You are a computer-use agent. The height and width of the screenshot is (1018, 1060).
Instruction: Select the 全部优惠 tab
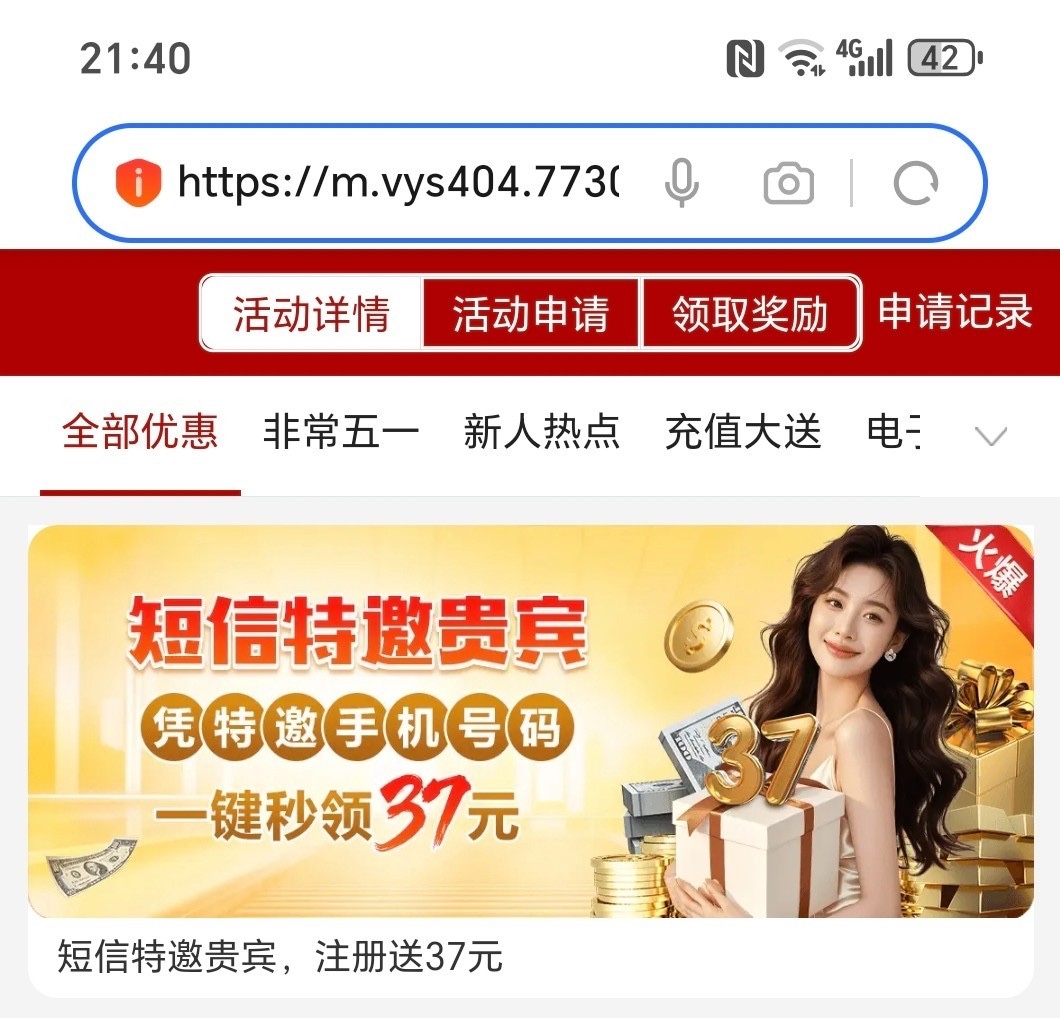click(x=140, y=433)
